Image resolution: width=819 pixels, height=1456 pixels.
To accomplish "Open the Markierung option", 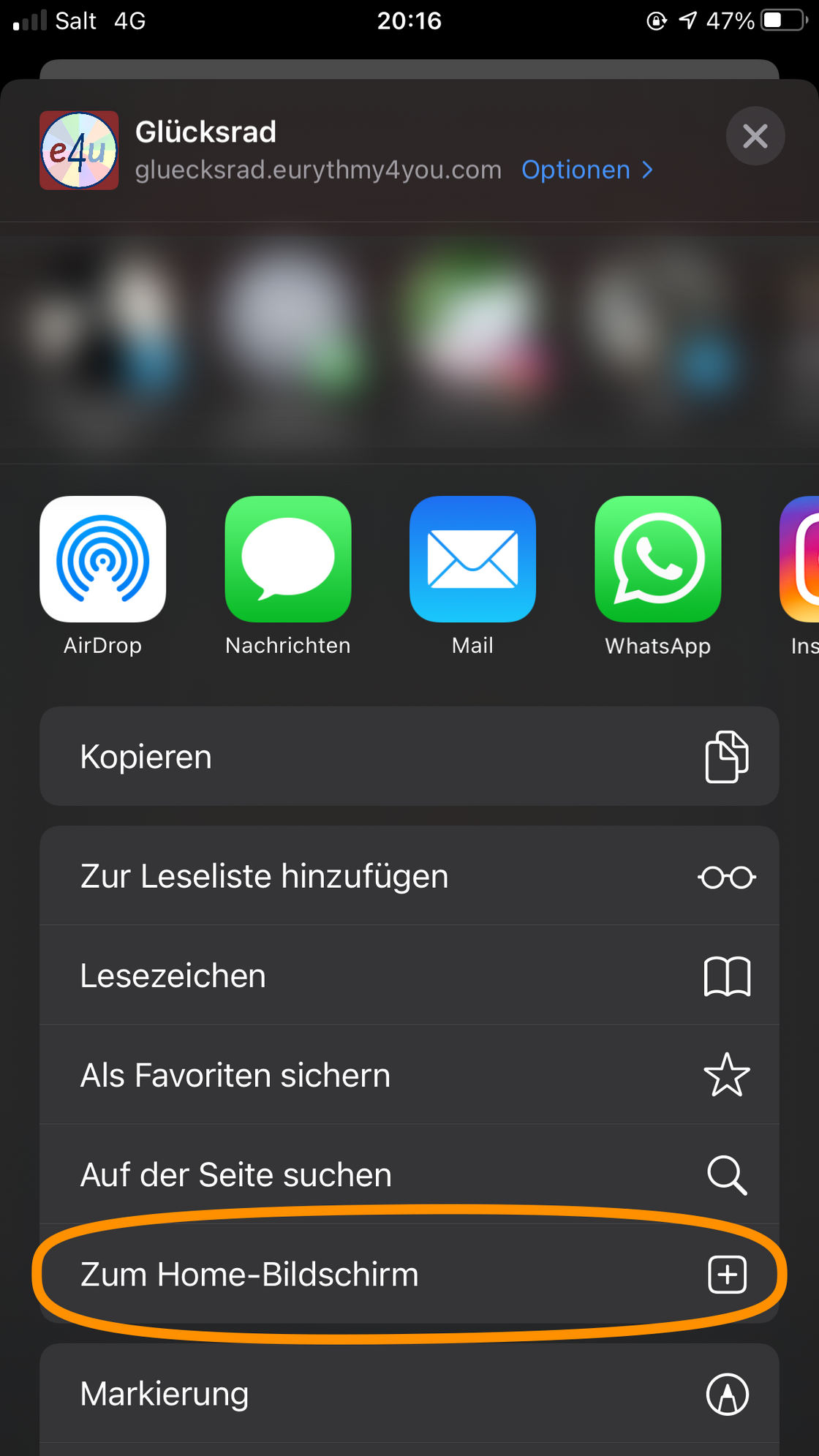I will click(409, 1394).
